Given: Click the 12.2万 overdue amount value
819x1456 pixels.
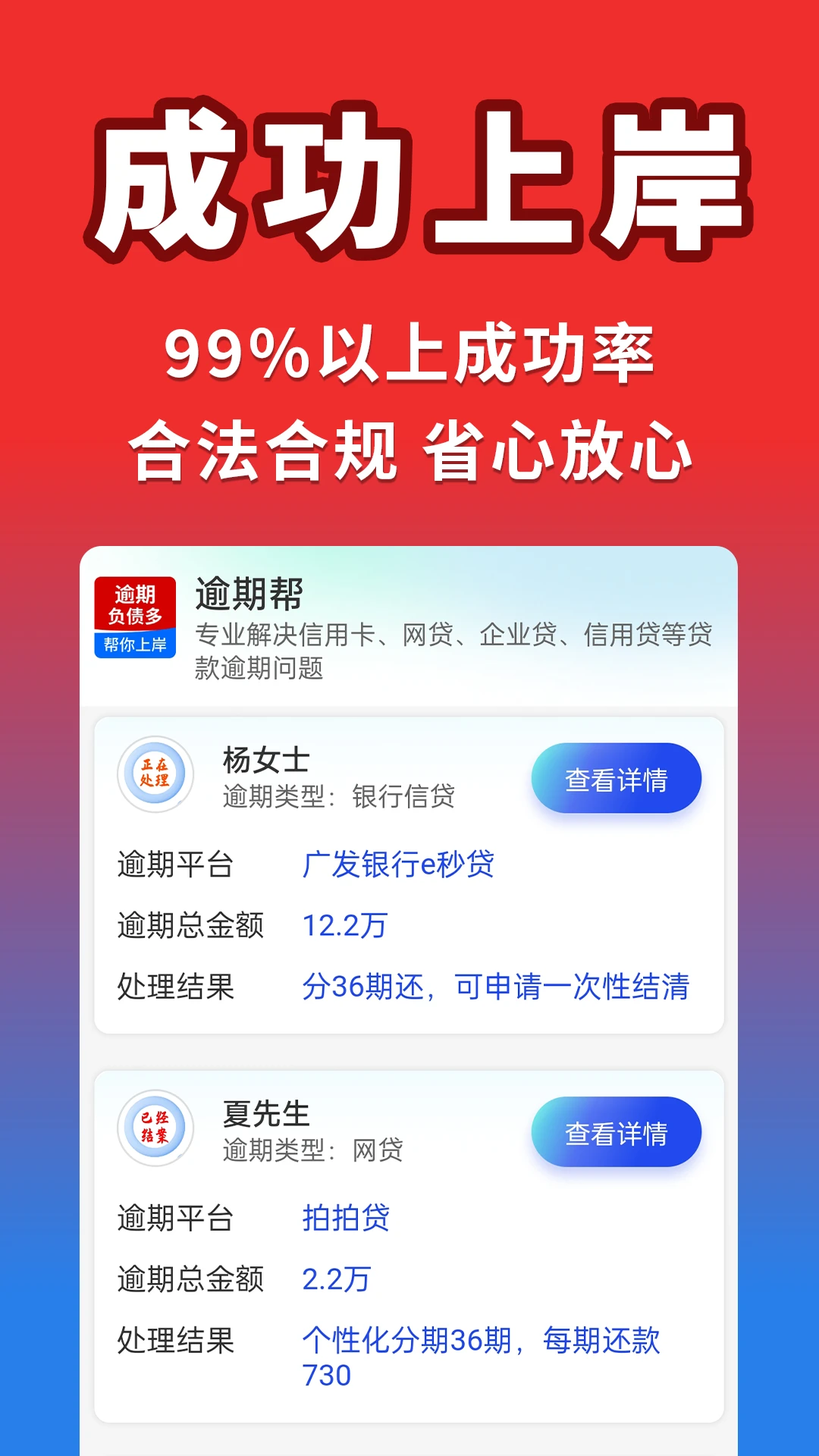Looking at the screenshot, I should click(345, 925).
